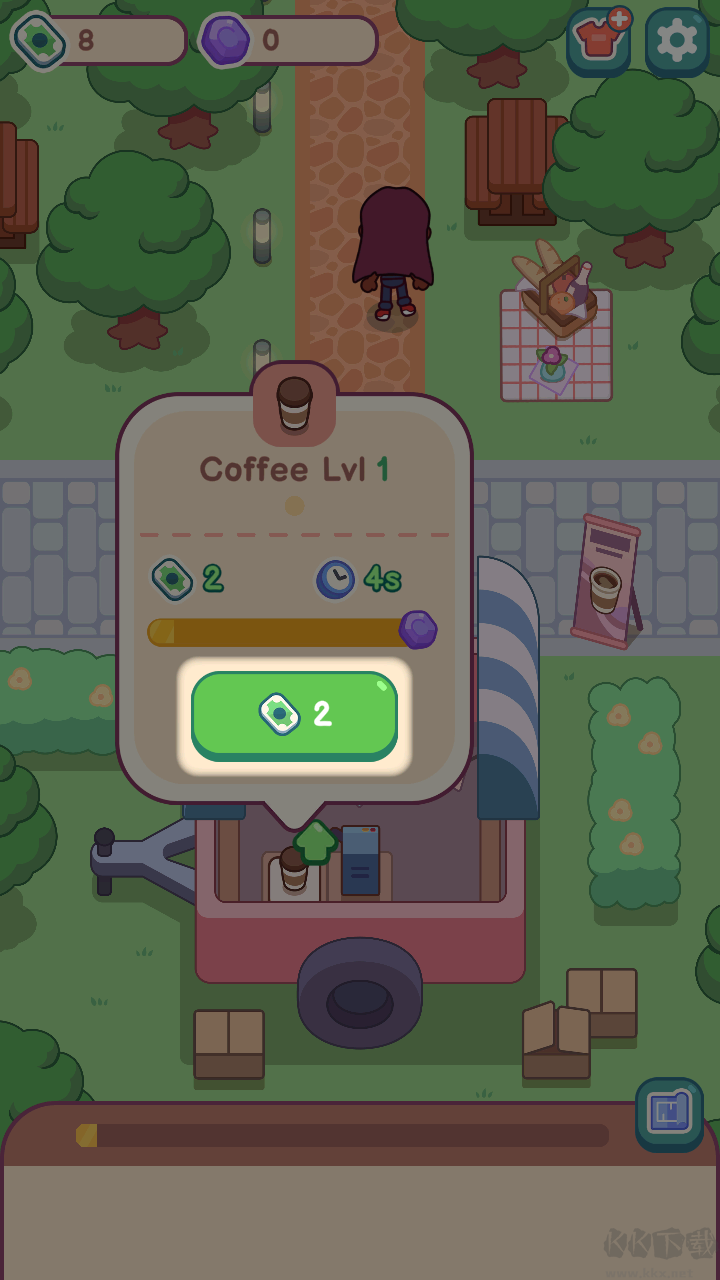Upgrade Coffee with the green 2-coin button
Screen dimensions: 720x1280
pyautogui.click(x=294, y=714)
